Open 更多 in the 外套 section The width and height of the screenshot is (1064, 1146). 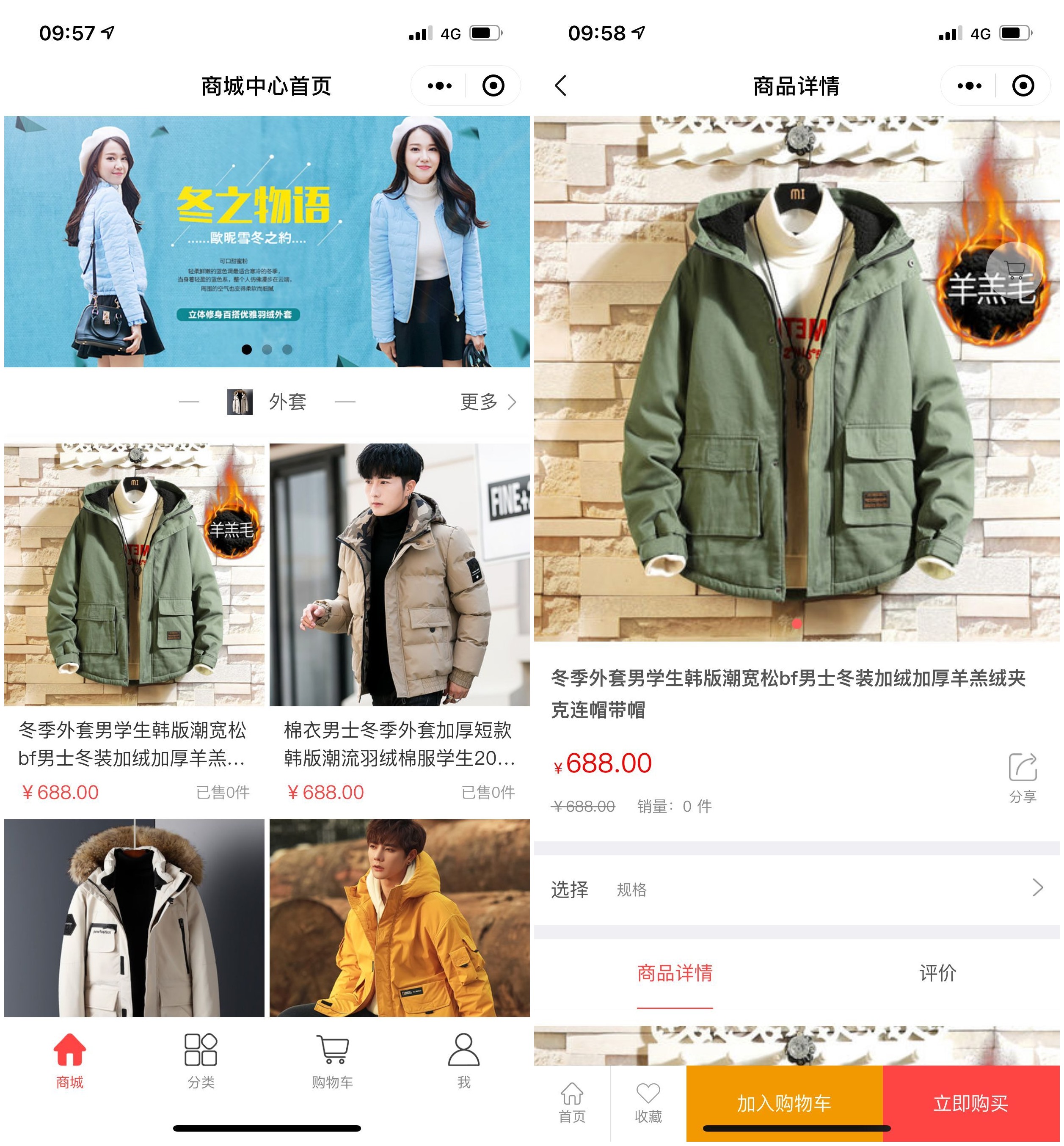click(488, 402)
